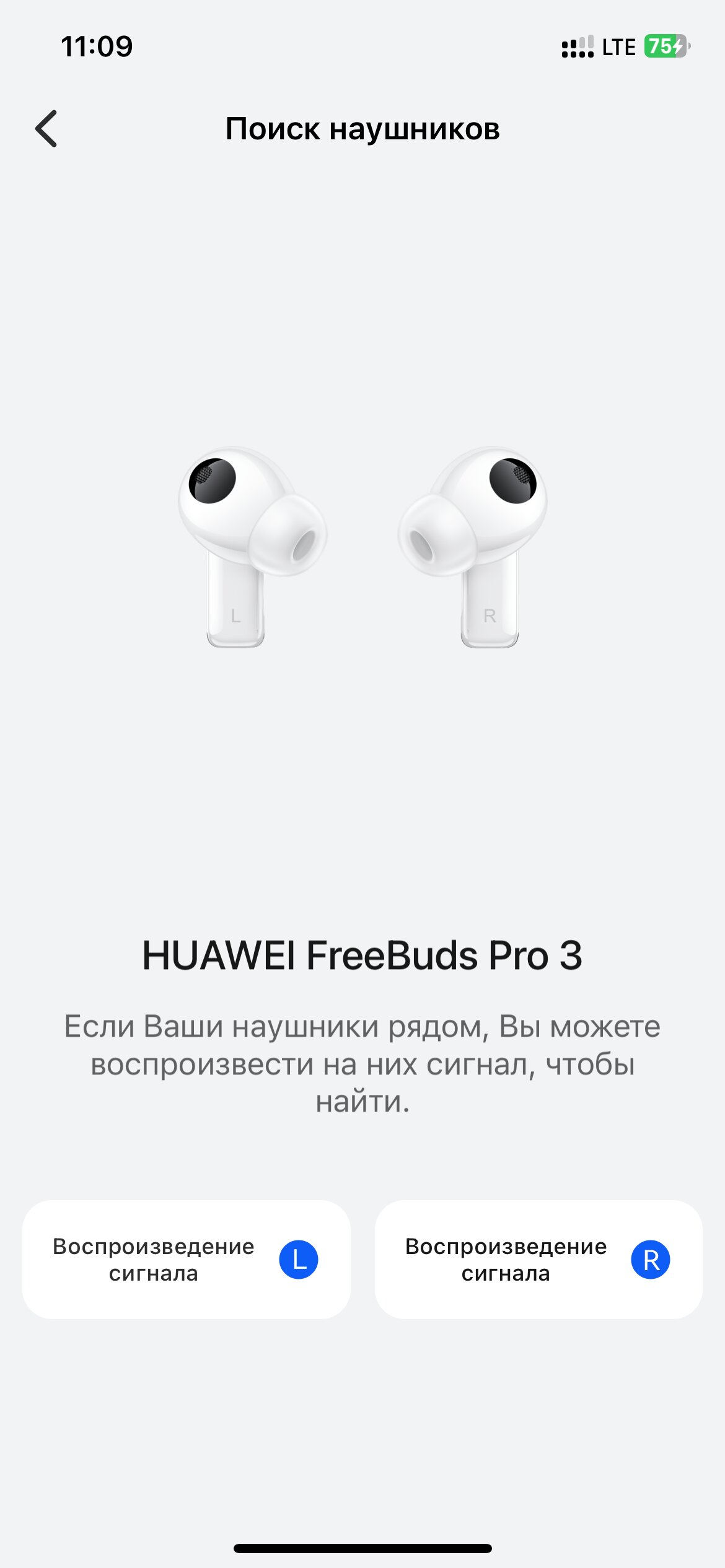Play the signal on the right (R) earbud
The width and height of the screenshot is (725, 1568).
point(538,1260)
